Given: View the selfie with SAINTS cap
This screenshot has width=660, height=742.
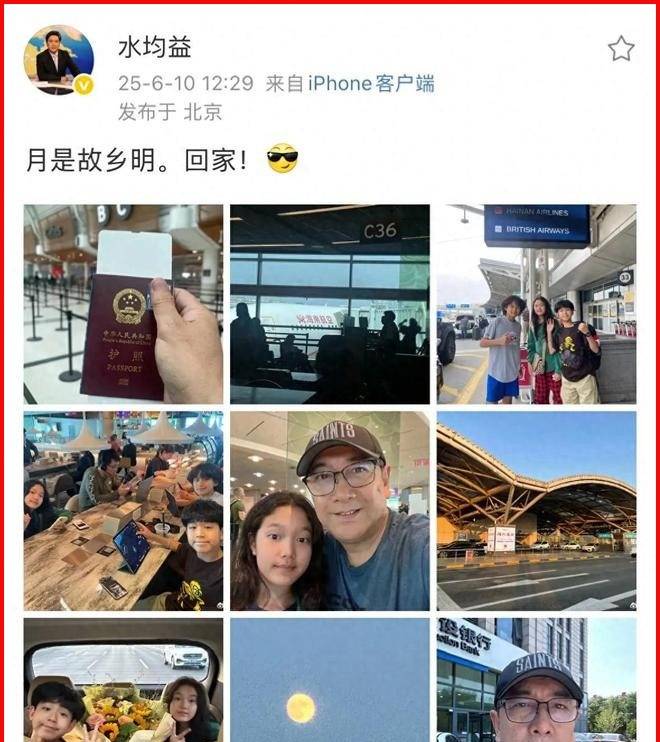Looking at the screenshot, I should tap(330, 510).
